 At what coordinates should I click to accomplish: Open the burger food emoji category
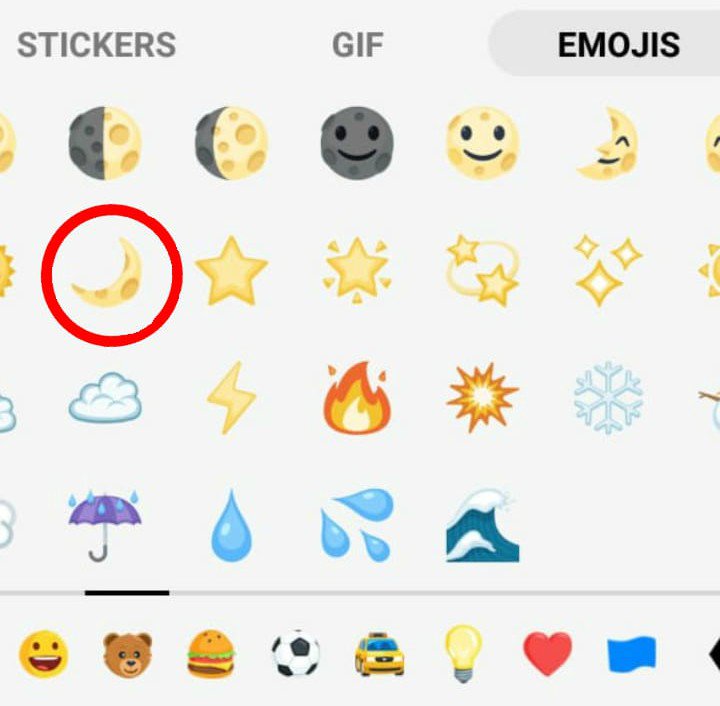211,655
